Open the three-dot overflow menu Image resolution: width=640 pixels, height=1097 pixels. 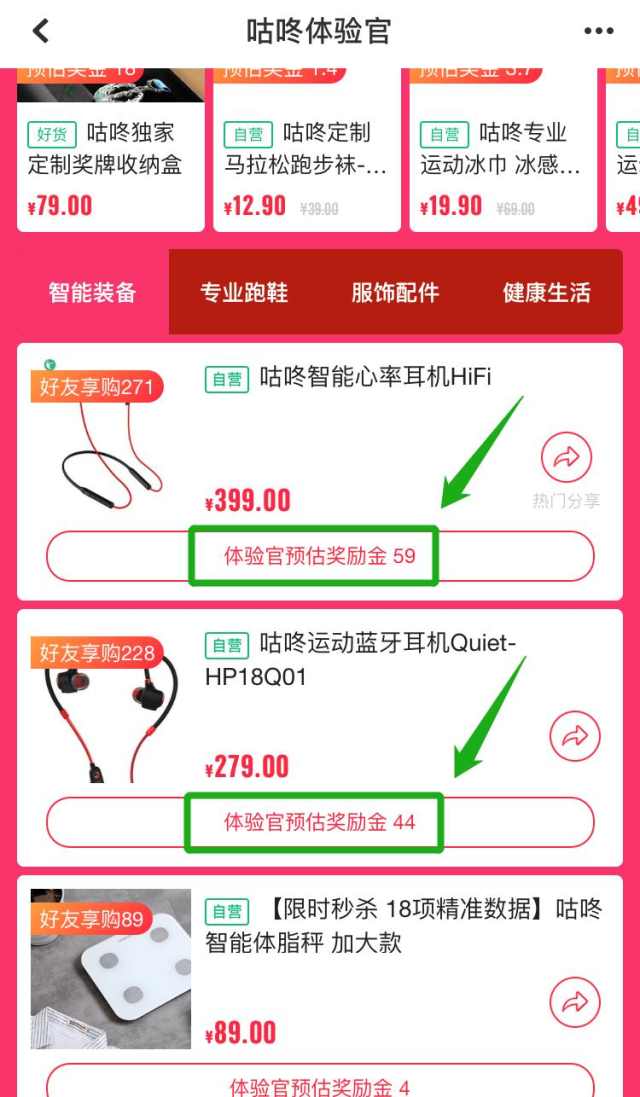click(598, 31)
